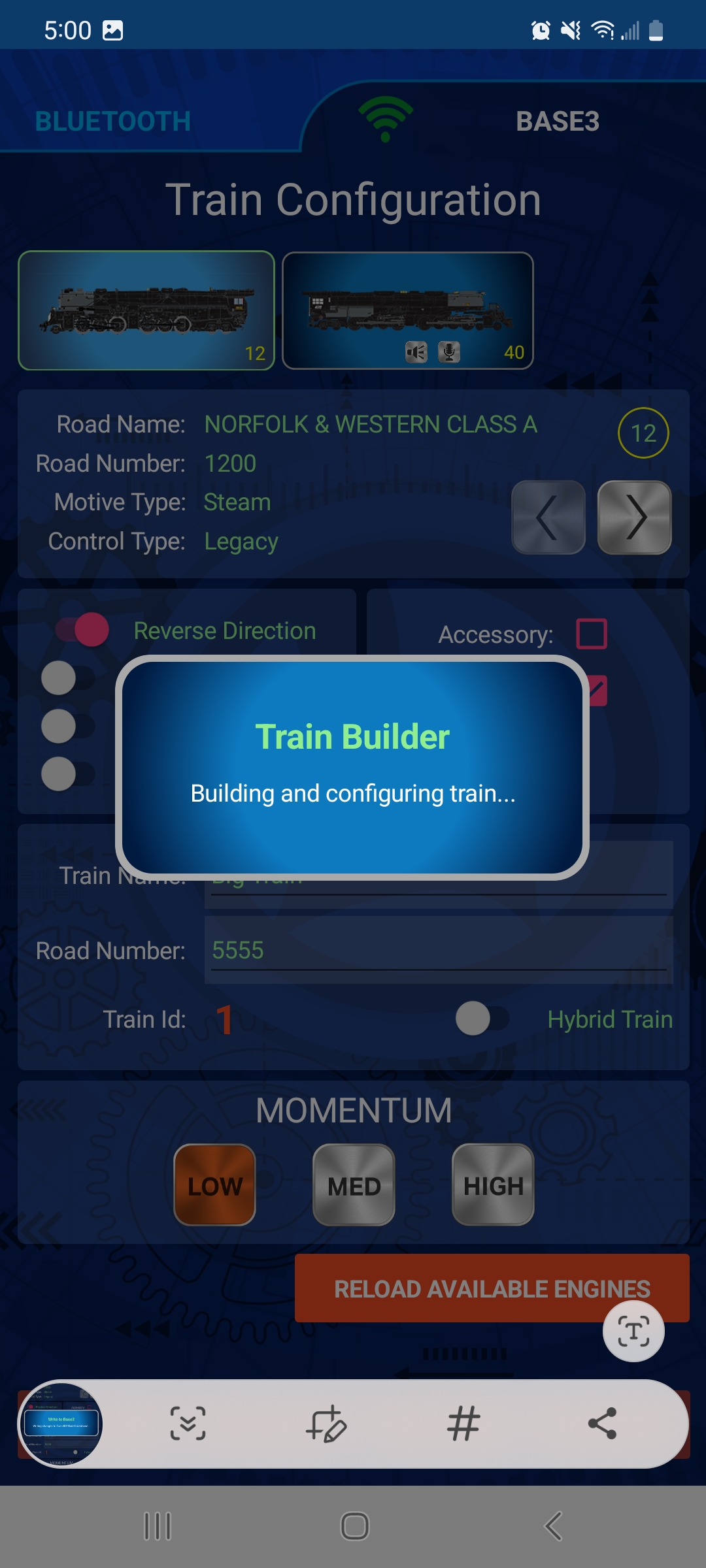Go to next engine with right arrow

point(634,517)
